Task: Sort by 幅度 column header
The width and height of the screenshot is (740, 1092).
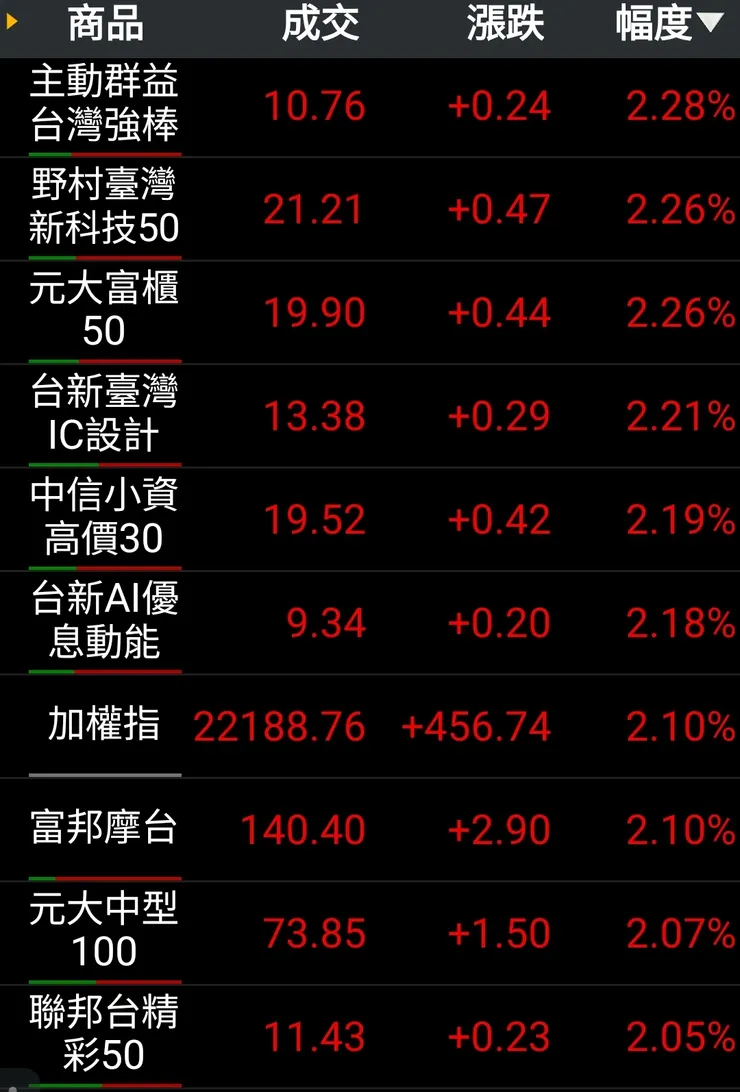Action: 668,25
